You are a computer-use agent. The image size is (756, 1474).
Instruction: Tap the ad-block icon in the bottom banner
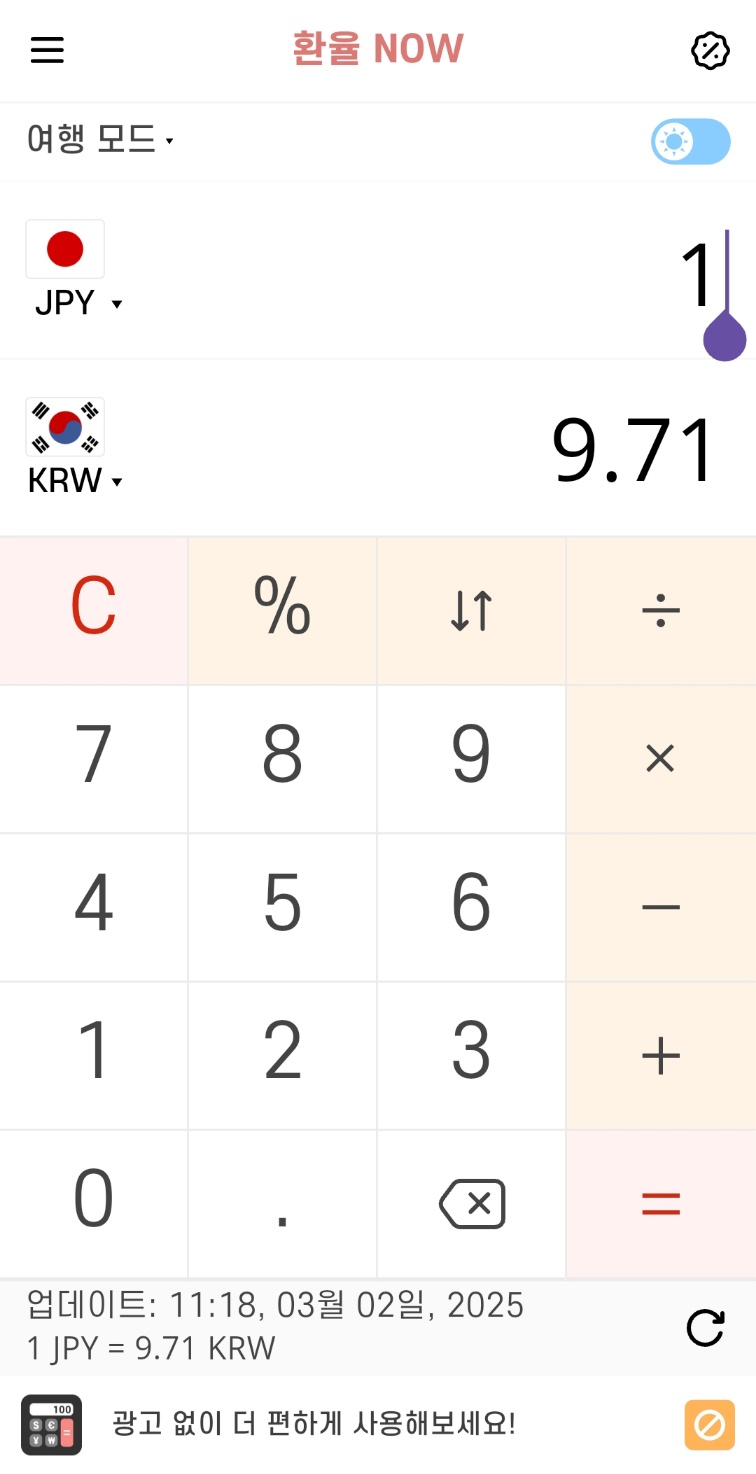710,1425
